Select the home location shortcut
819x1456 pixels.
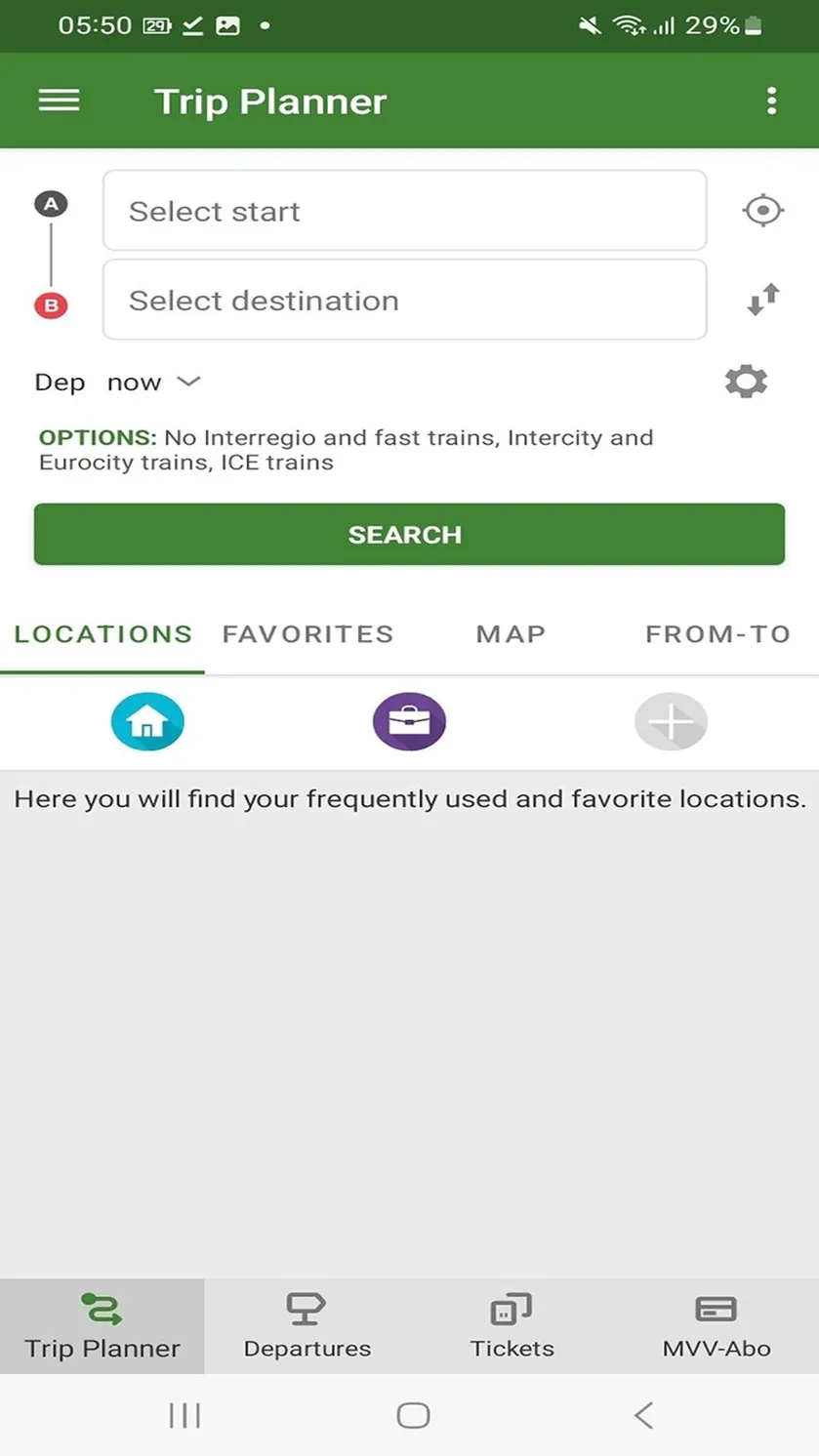point(147,721)
